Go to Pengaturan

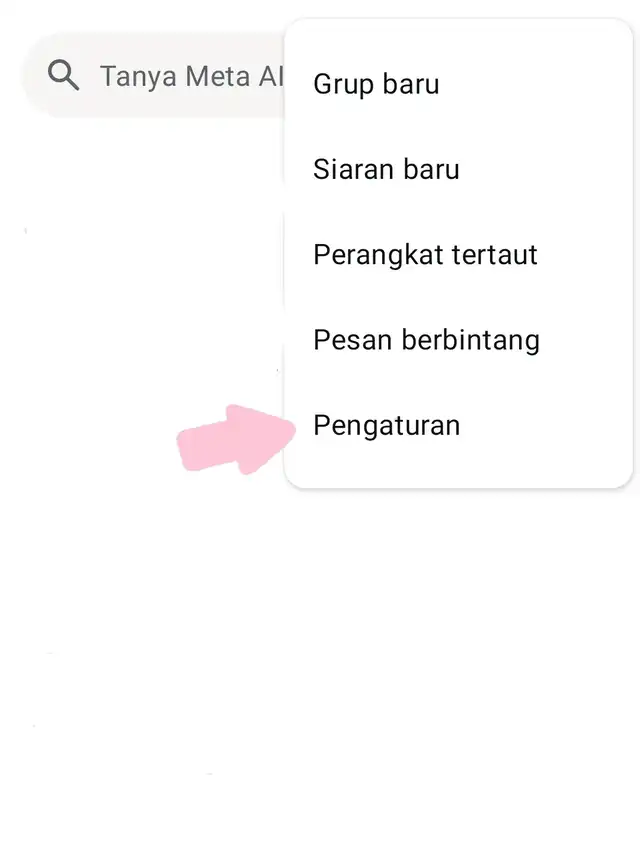tap(458, 425)
